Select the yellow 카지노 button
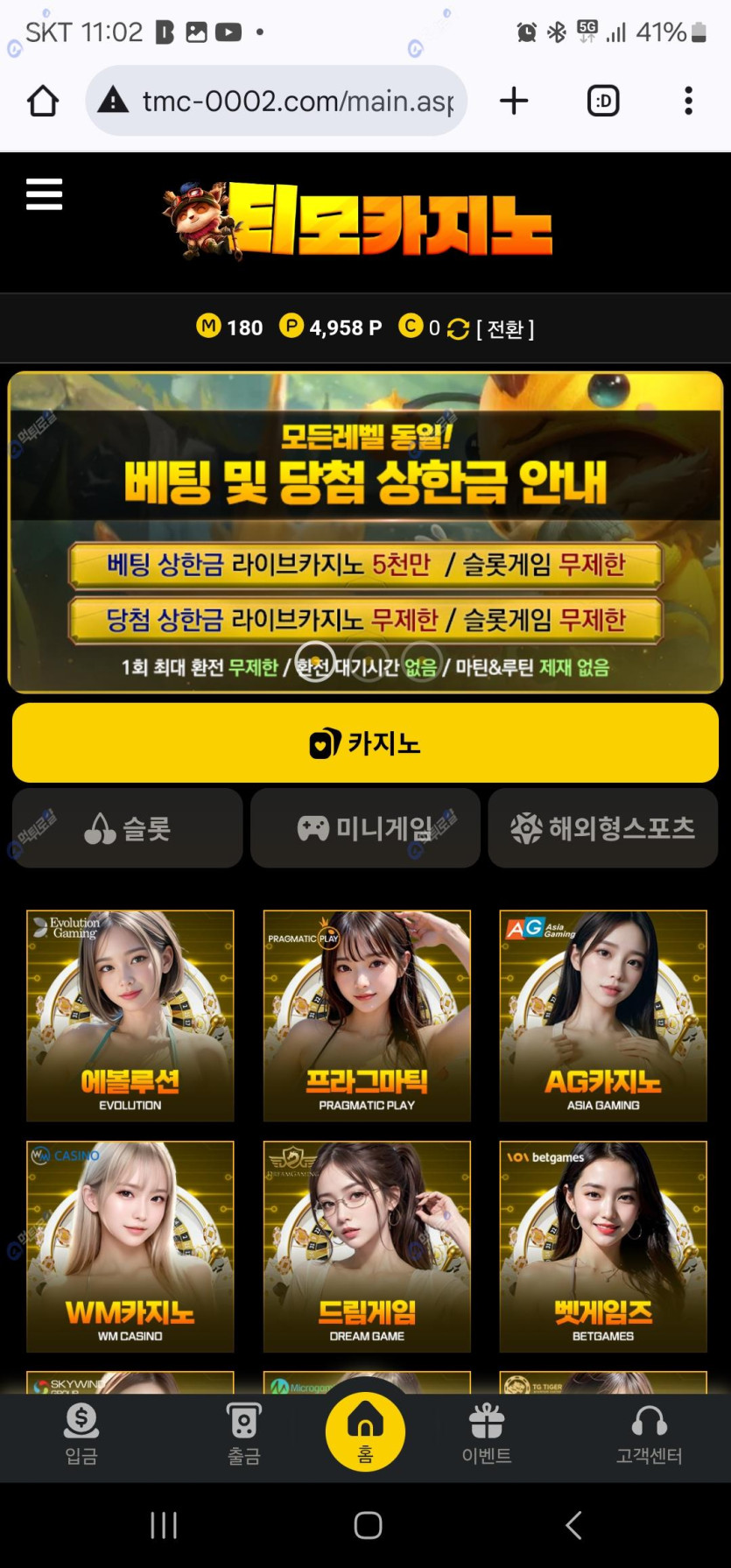Image resolution: width=731 pixels, height=1568 pixels. coord(365,742)
